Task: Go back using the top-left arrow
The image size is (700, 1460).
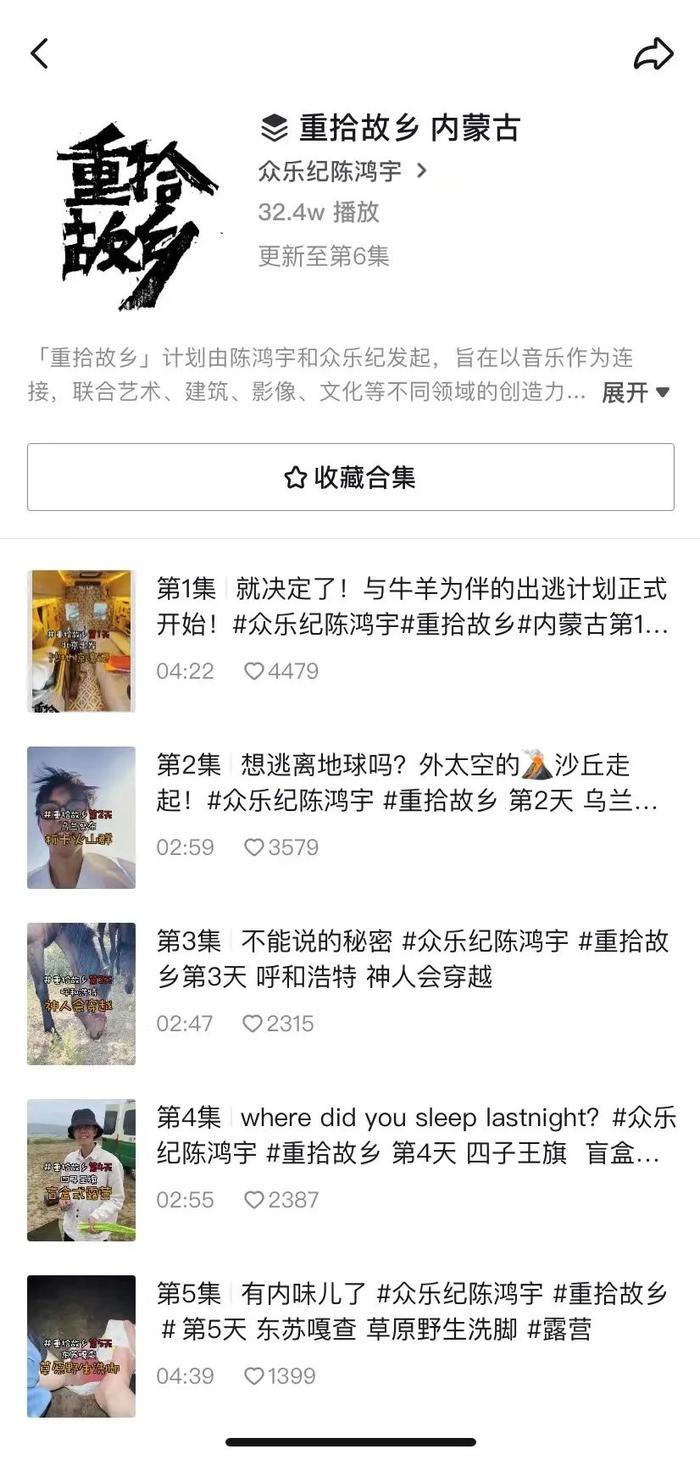Action: [x=40, y=54]
